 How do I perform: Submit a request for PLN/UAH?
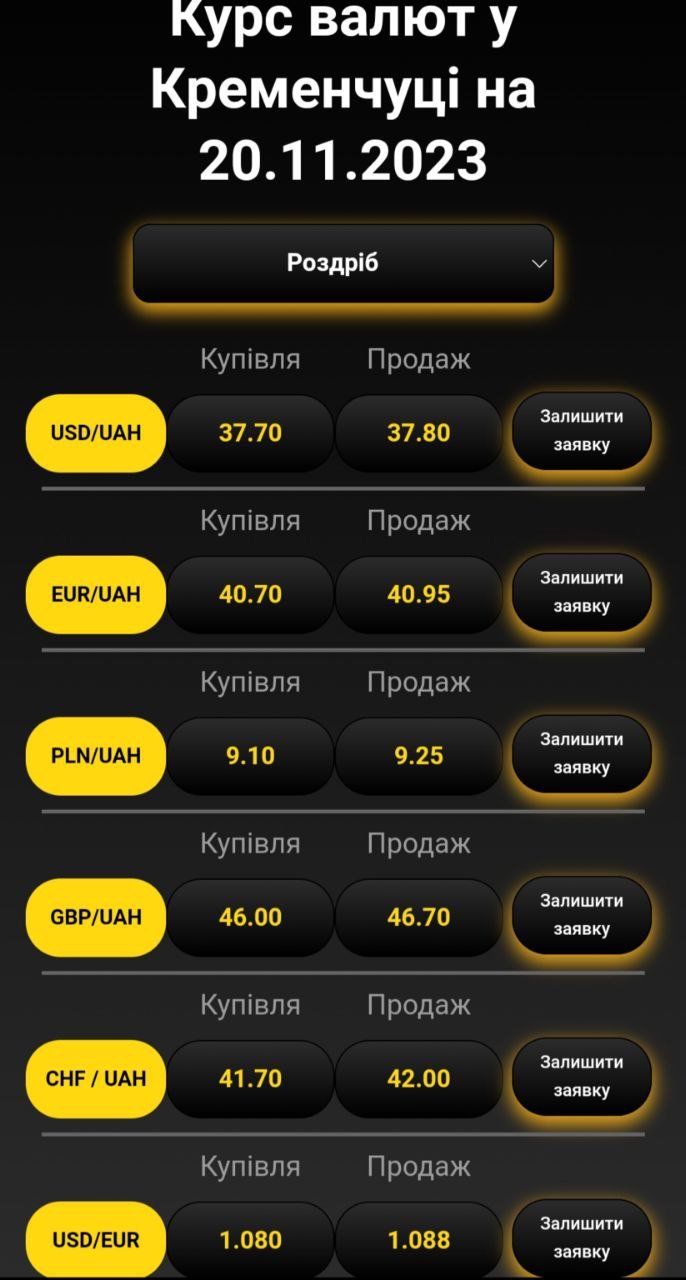click(x=581, y=754)
